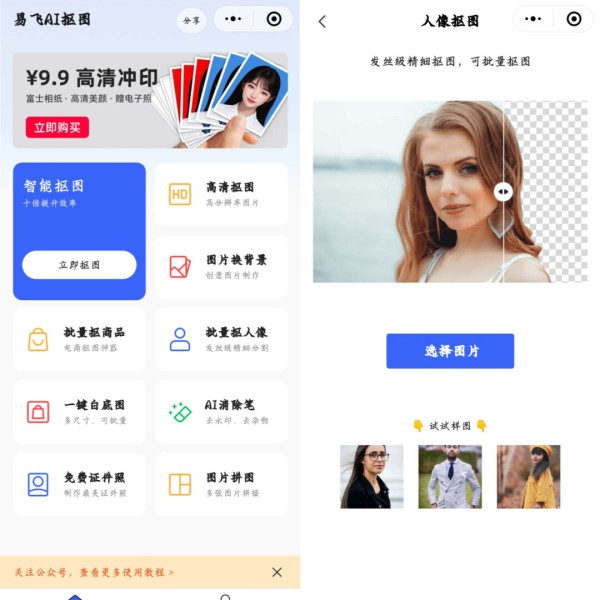Open the more menu on 人像抠图 page
Viewport: 600px width, 600px height.
coord(533,19)
